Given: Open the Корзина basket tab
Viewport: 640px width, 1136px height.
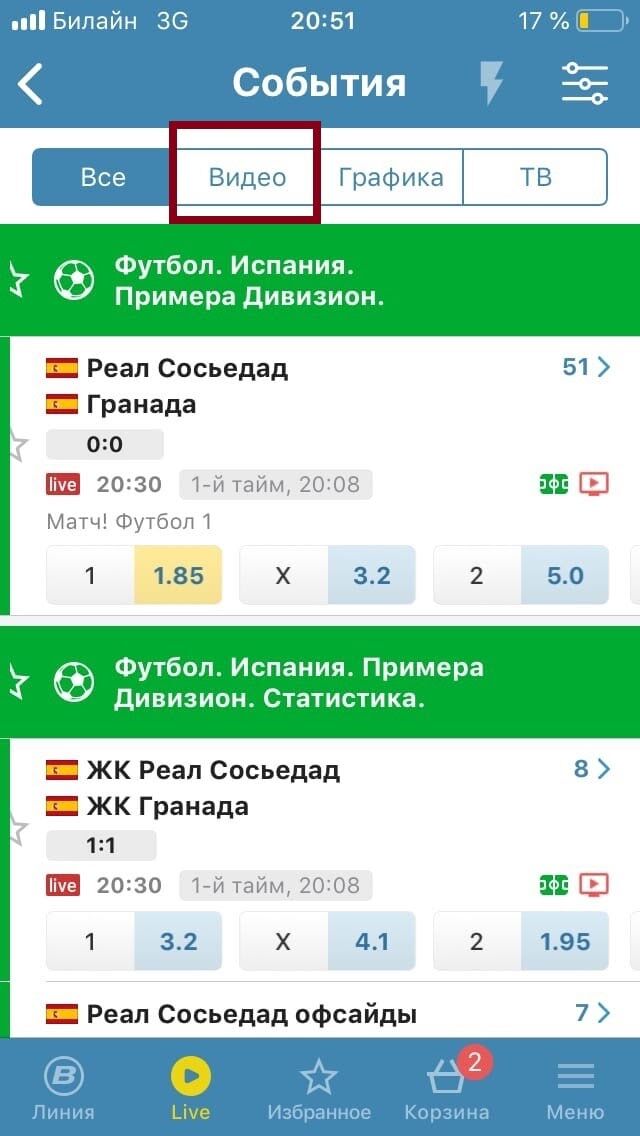Looking at the screenshot, I should pos(447,1088).
